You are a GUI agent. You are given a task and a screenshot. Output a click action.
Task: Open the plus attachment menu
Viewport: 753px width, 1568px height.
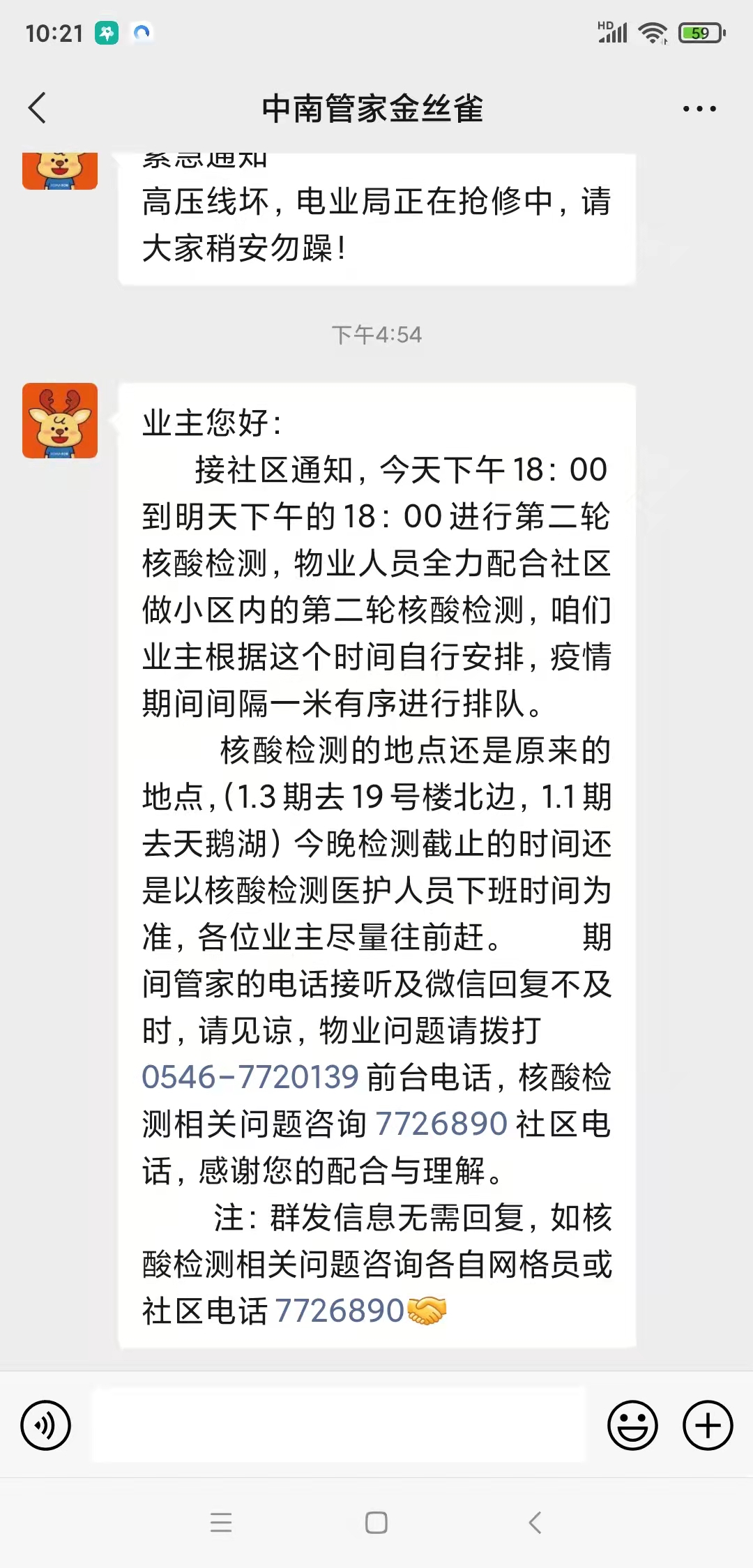tap(708, 1425)
